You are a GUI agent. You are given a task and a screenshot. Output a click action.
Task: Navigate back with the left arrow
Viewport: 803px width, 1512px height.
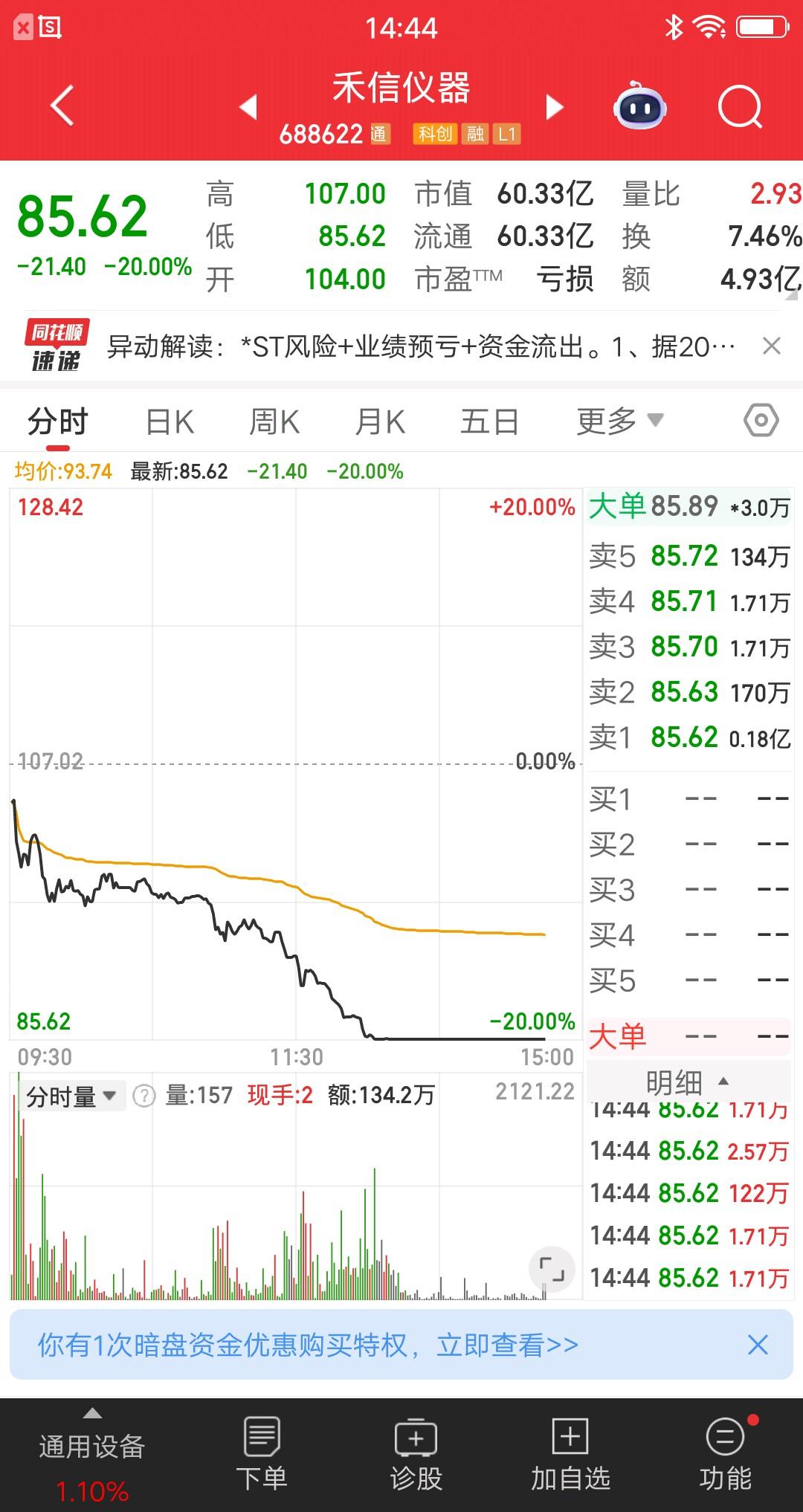(x=62, y=106)
